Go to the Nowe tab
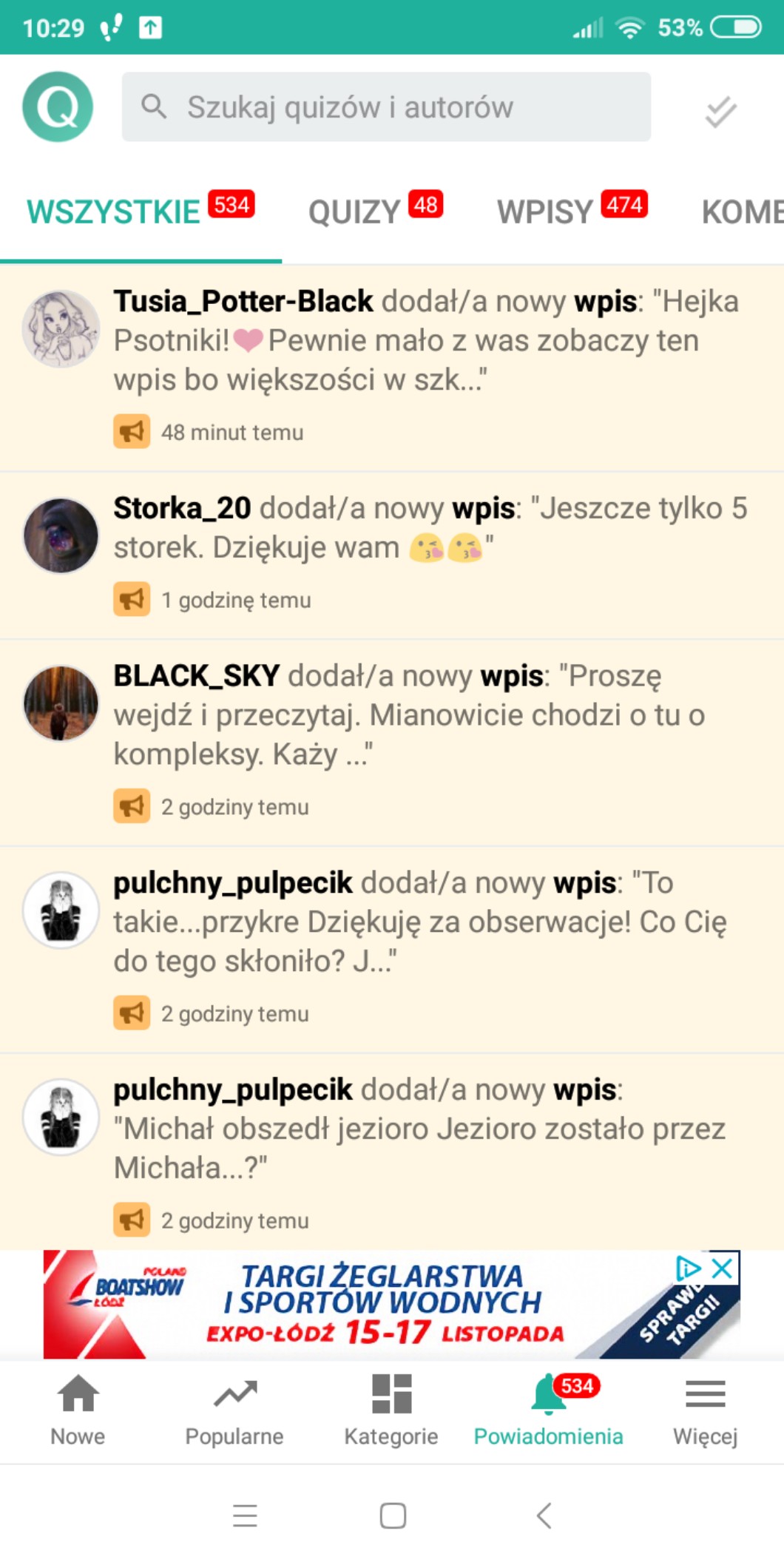The height and width of the screenshot is (1568, 784). click(x=78, y=1410)
